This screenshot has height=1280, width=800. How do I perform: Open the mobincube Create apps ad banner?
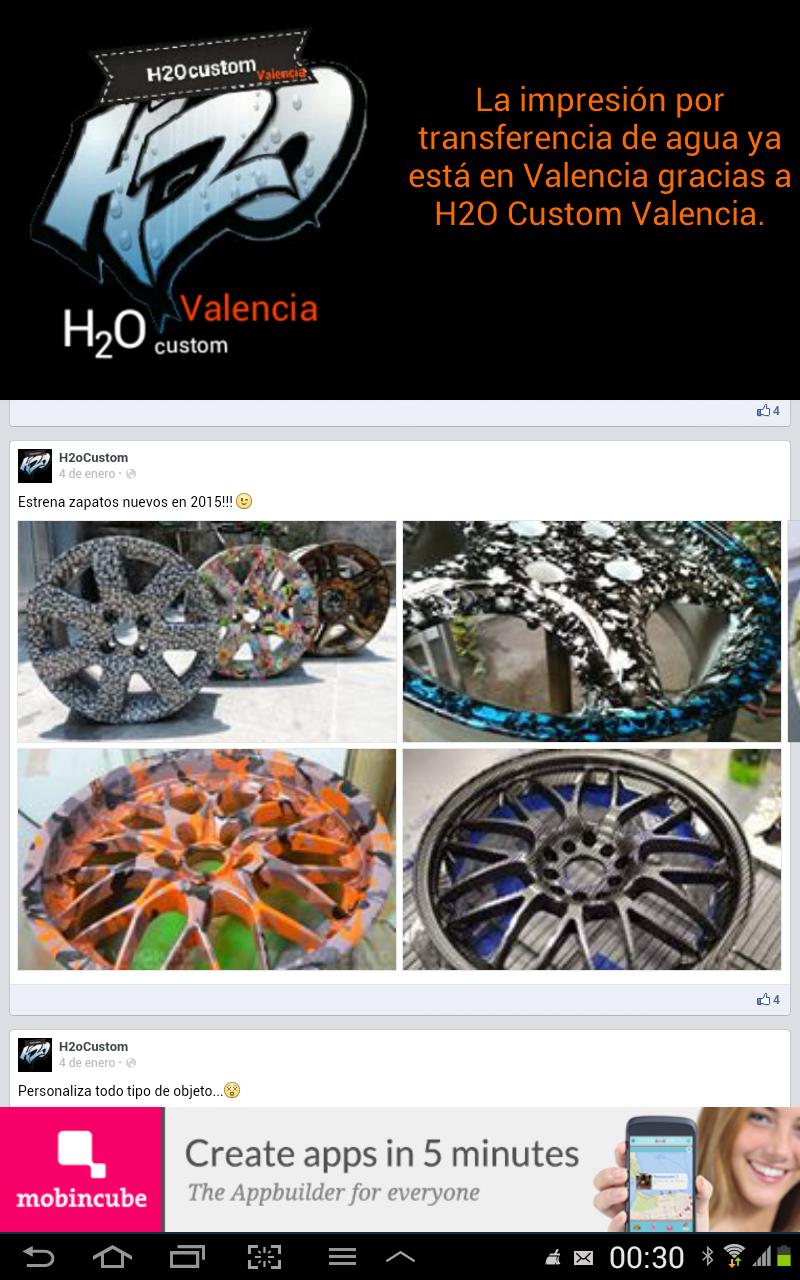pyautogui.click(x=400, y=1169)
